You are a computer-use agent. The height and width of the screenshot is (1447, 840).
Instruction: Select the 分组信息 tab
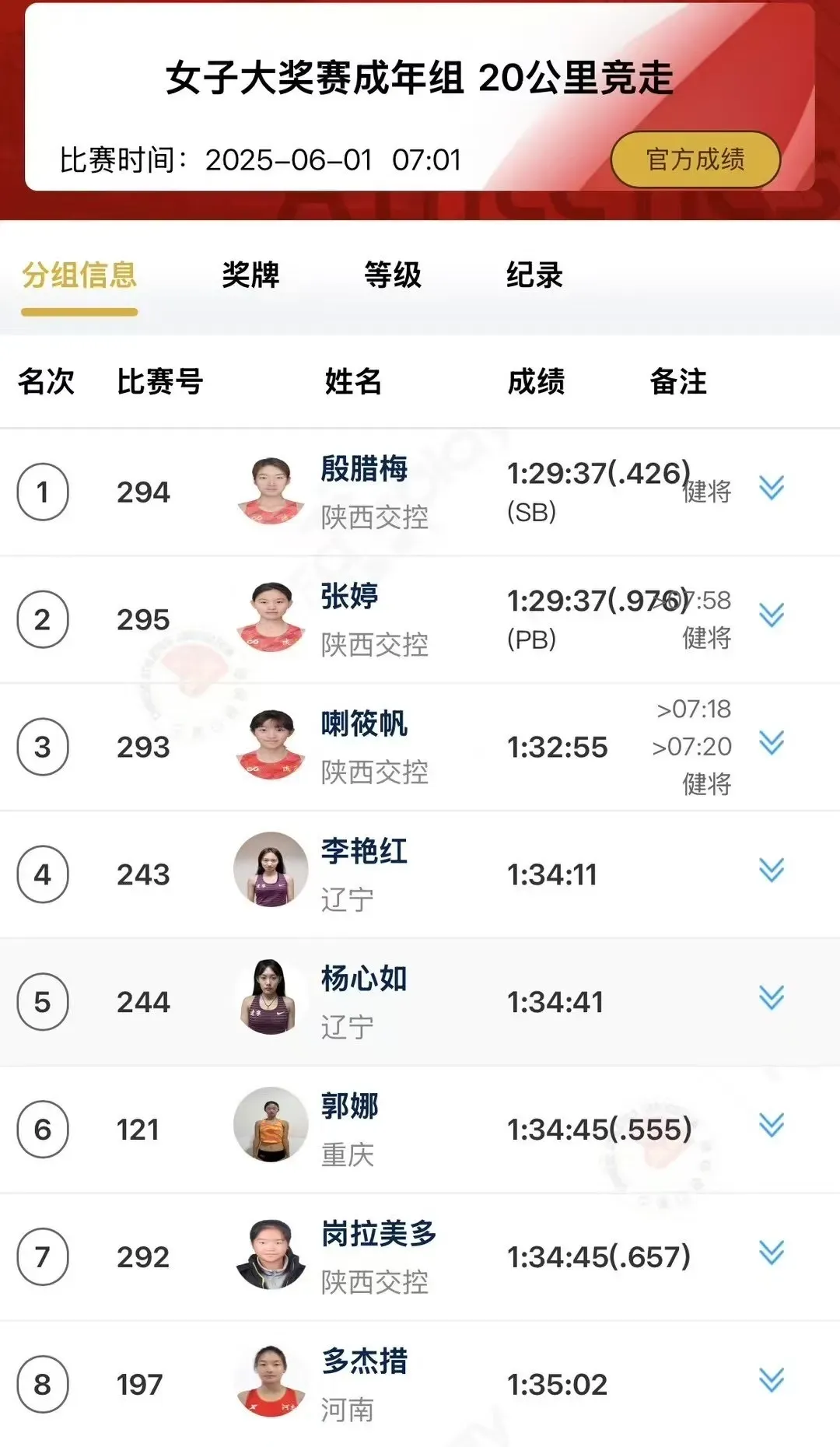79,275
